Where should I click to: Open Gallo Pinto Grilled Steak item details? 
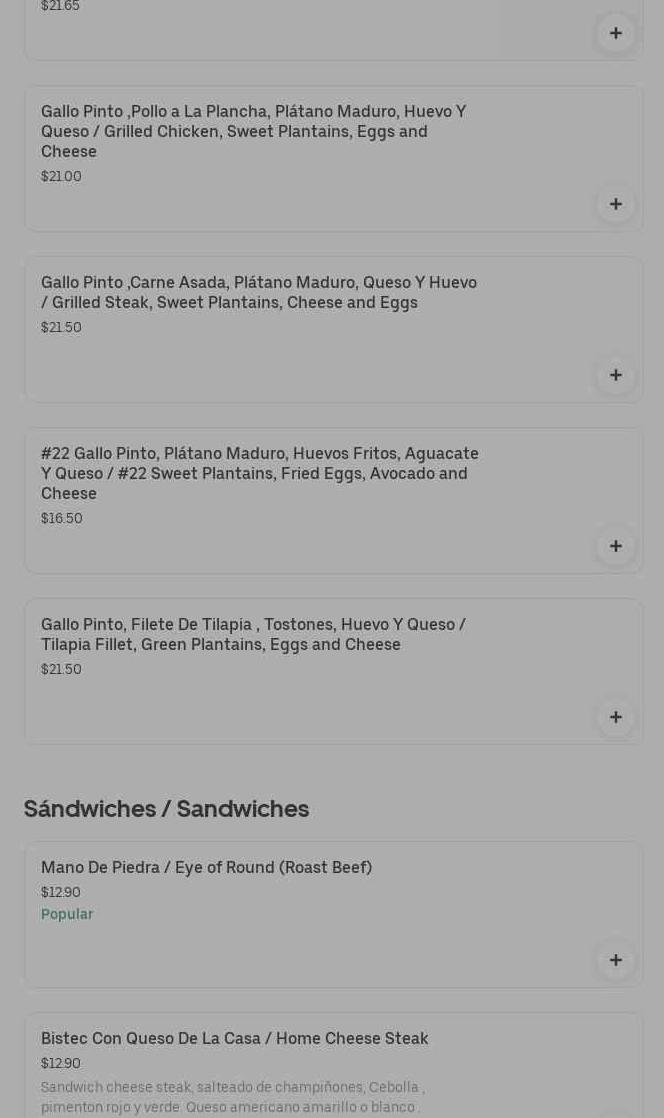259,292
